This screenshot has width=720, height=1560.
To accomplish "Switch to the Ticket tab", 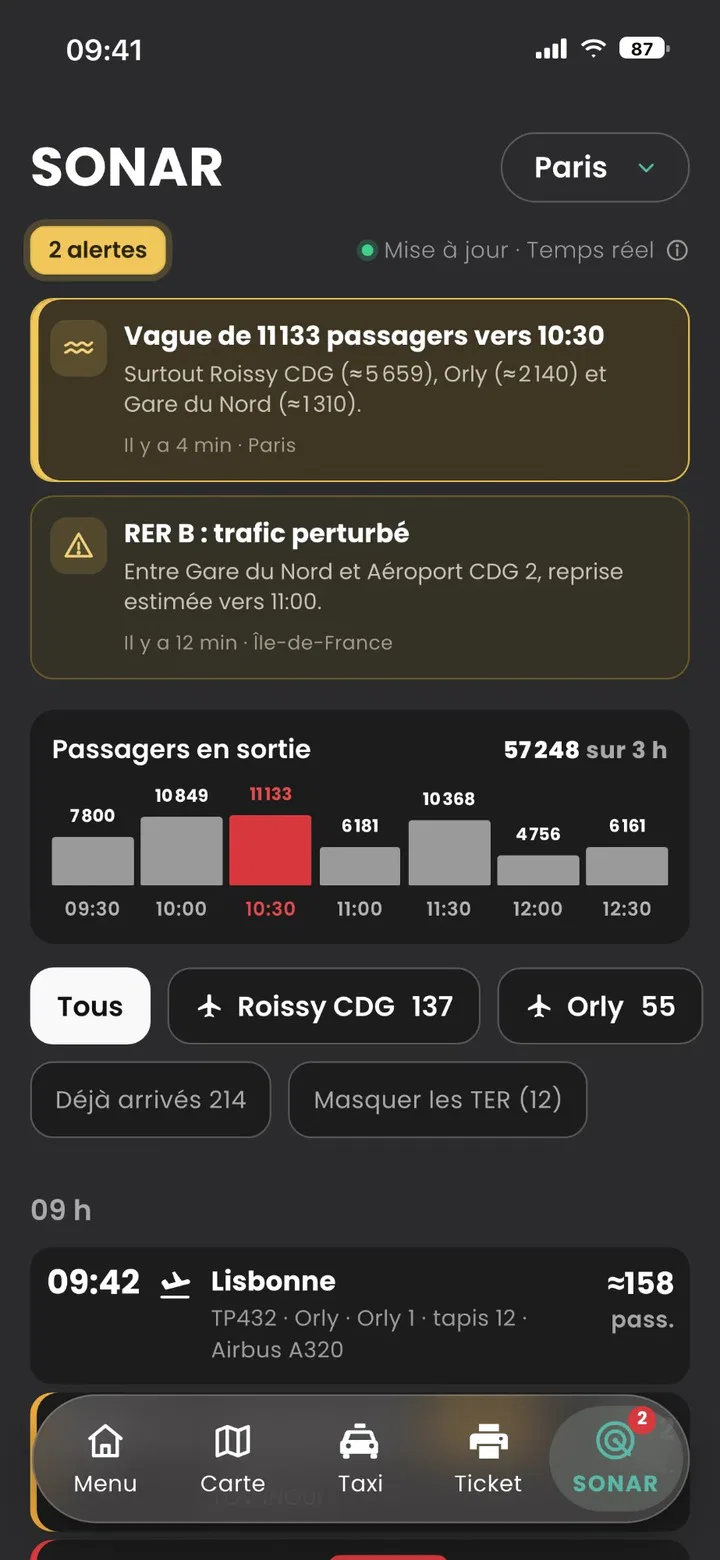I will click(488, 1460).
